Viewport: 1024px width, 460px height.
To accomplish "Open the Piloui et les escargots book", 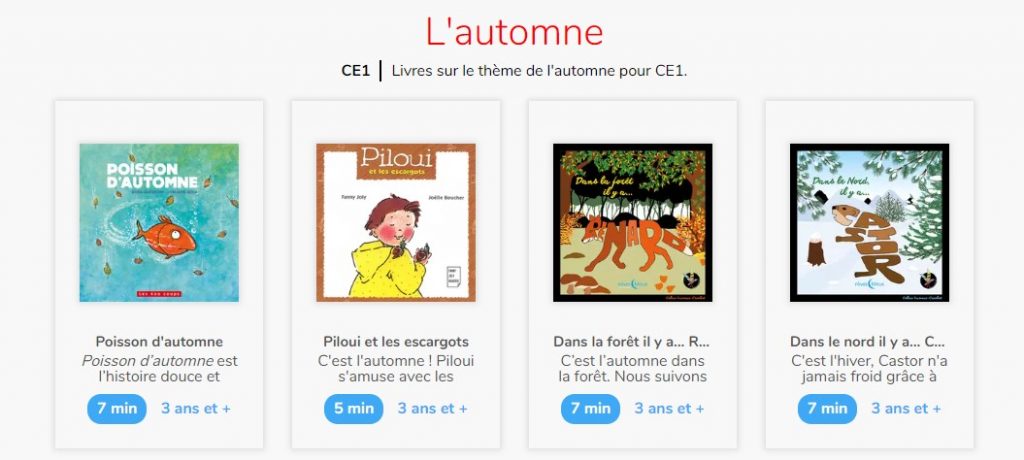I will [396, 223].
